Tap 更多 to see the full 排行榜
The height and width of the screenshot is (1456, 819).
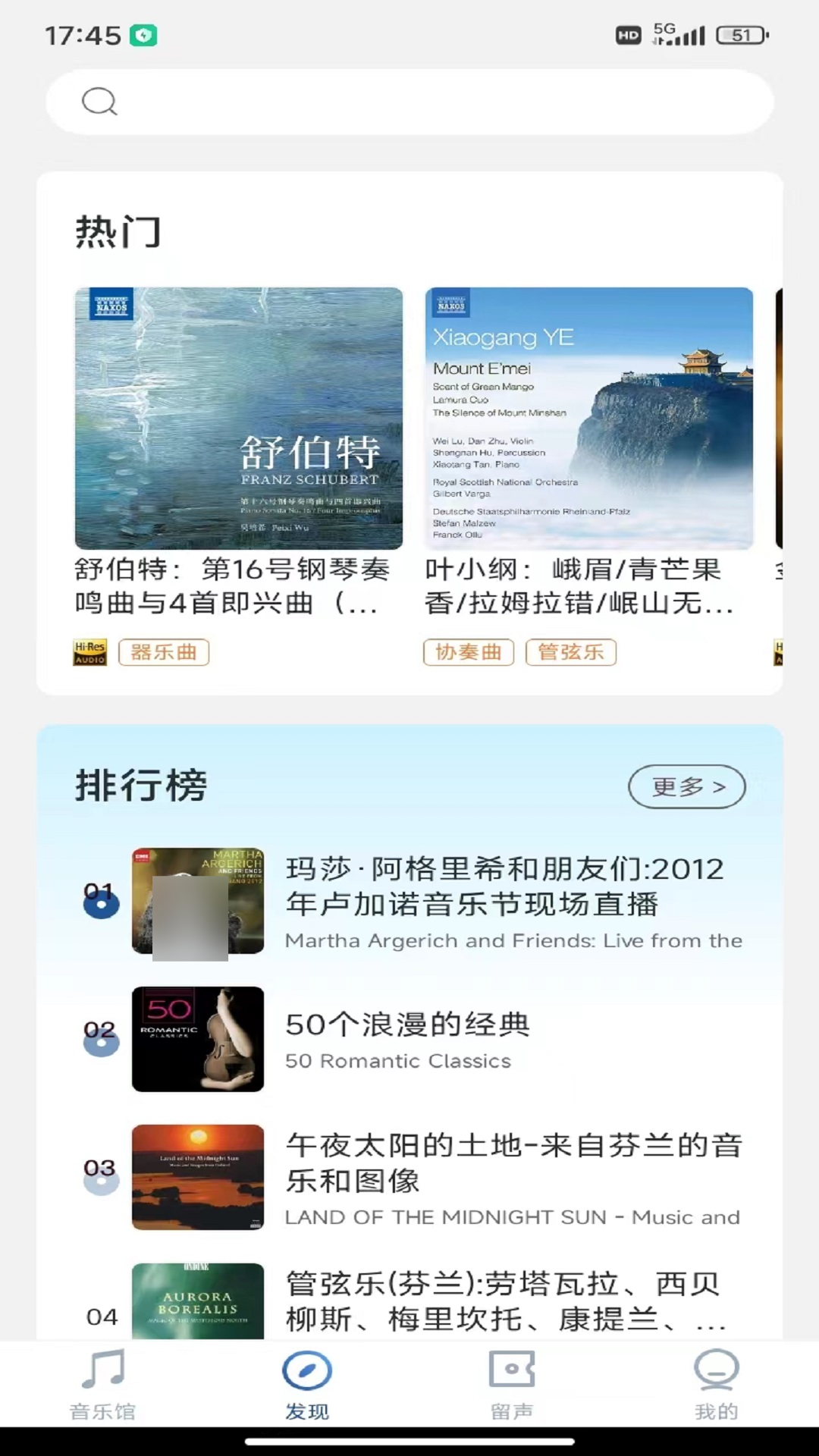686,787
